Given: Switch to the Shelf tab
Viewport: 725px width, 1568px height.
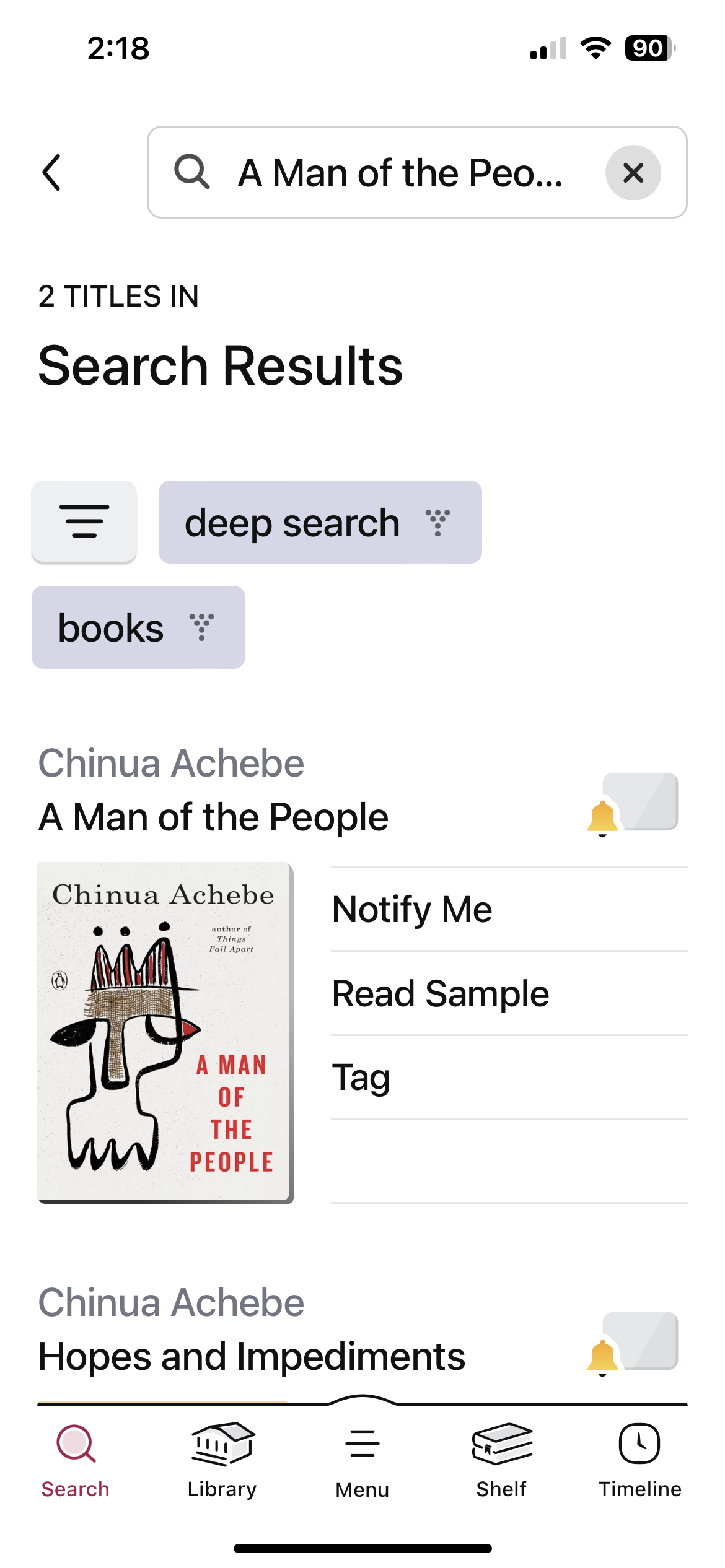Looking at the screenshot, I should point(501,1459).
